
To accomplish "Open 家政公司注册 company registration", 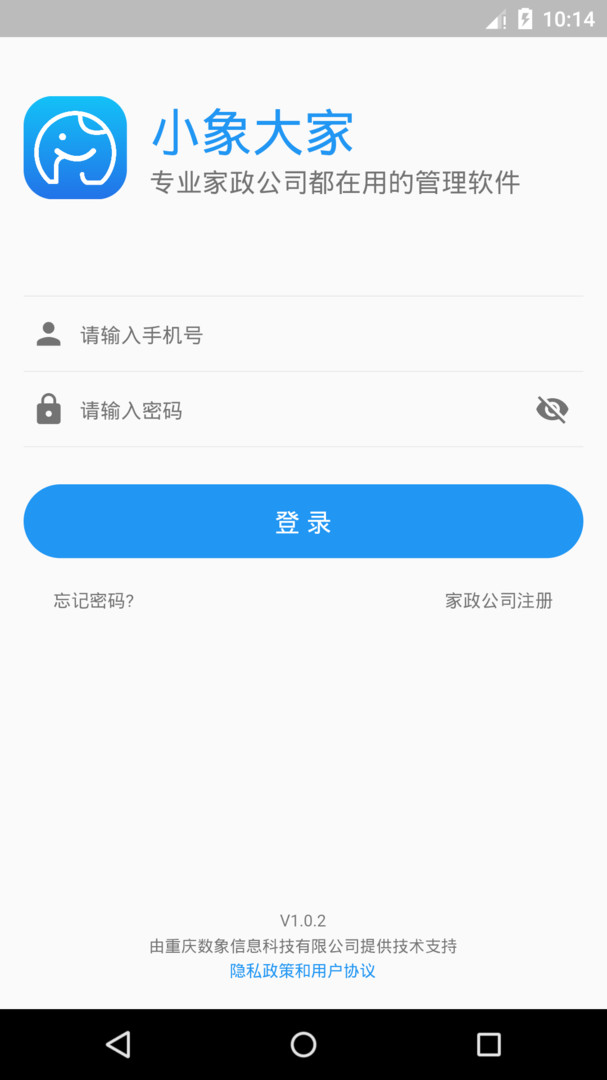I will [x=498, y=601].
